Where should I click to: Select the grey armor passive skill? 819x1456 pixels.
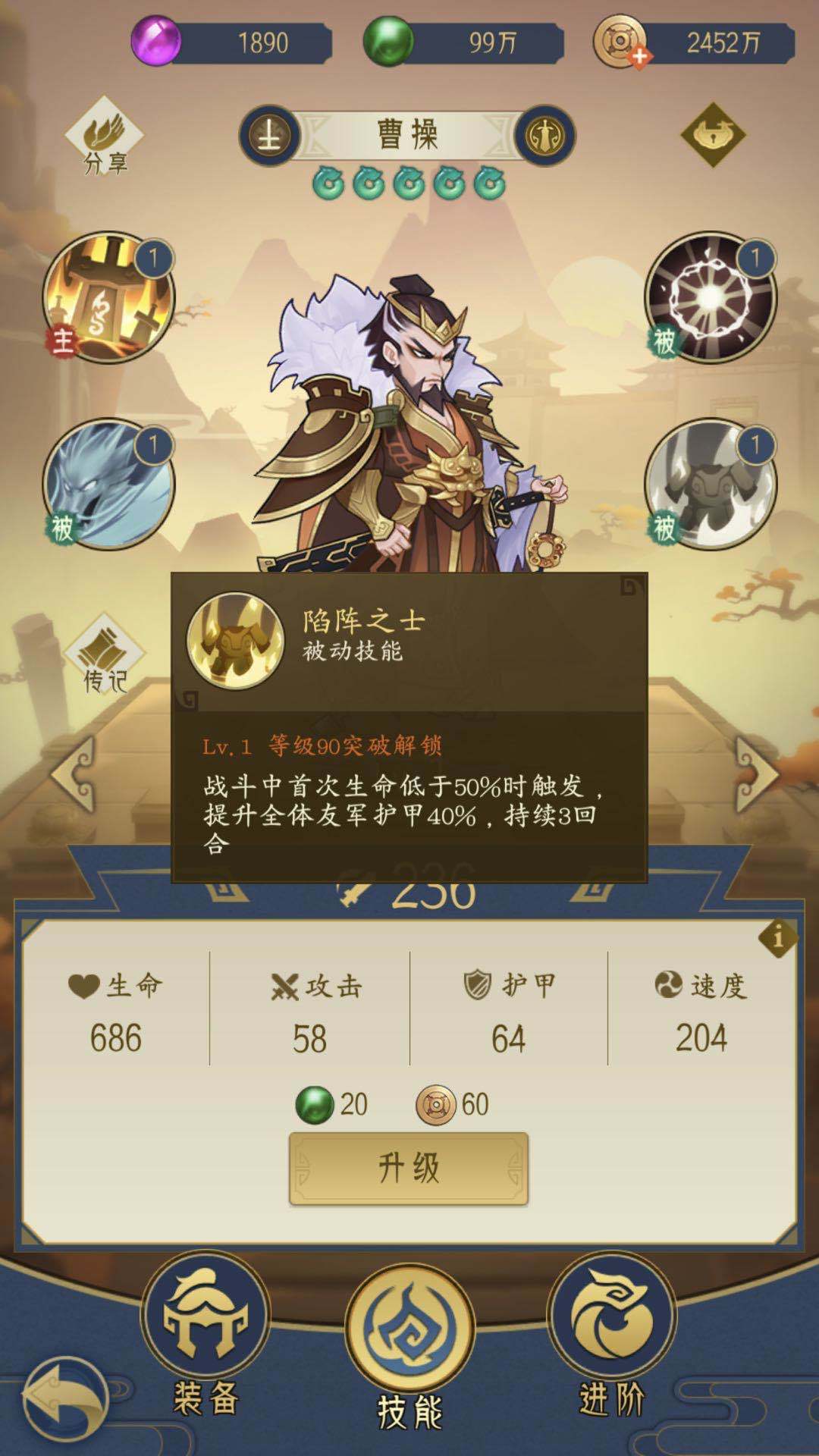click(x=711, y=484)
